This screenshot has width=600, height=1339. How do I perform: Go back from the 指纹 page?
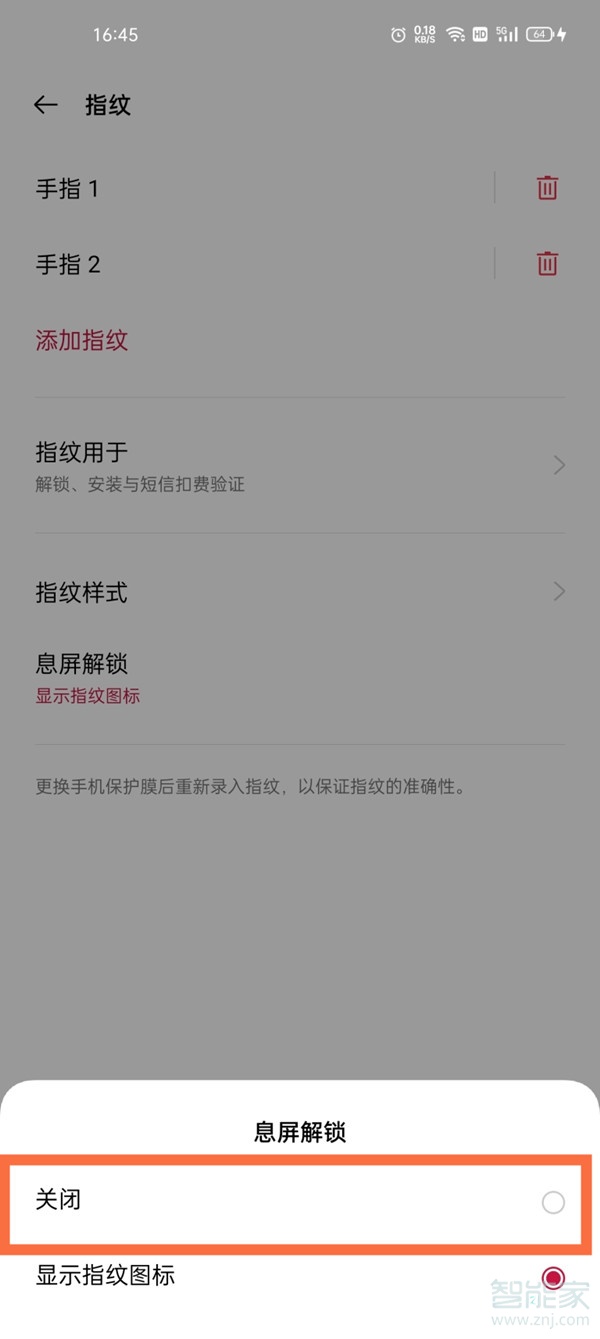click(x=46, y=105)
